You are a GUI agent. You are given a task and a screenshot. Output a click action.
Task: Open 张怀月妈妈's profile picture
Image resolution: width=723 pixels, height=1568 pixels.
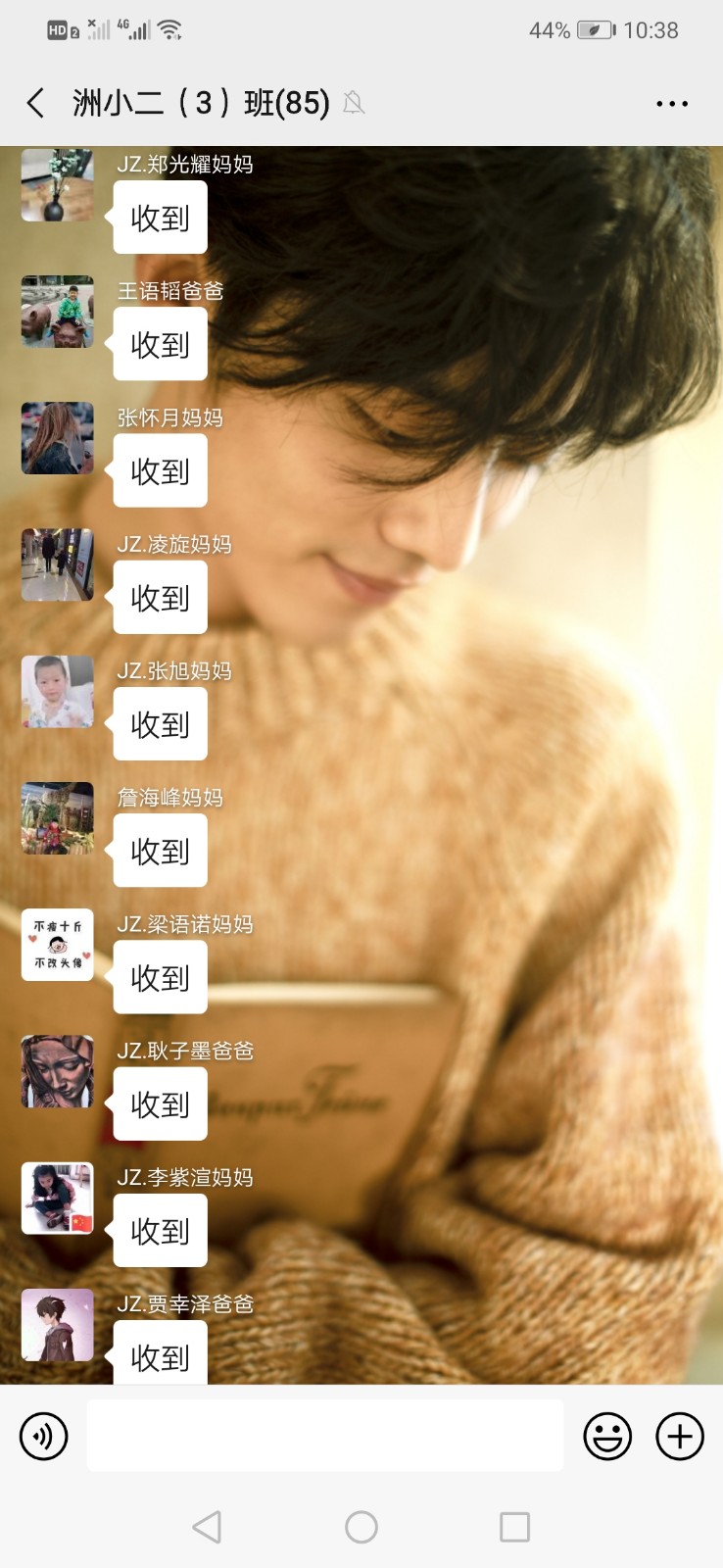pyautogui.click(x=58, y=438)
